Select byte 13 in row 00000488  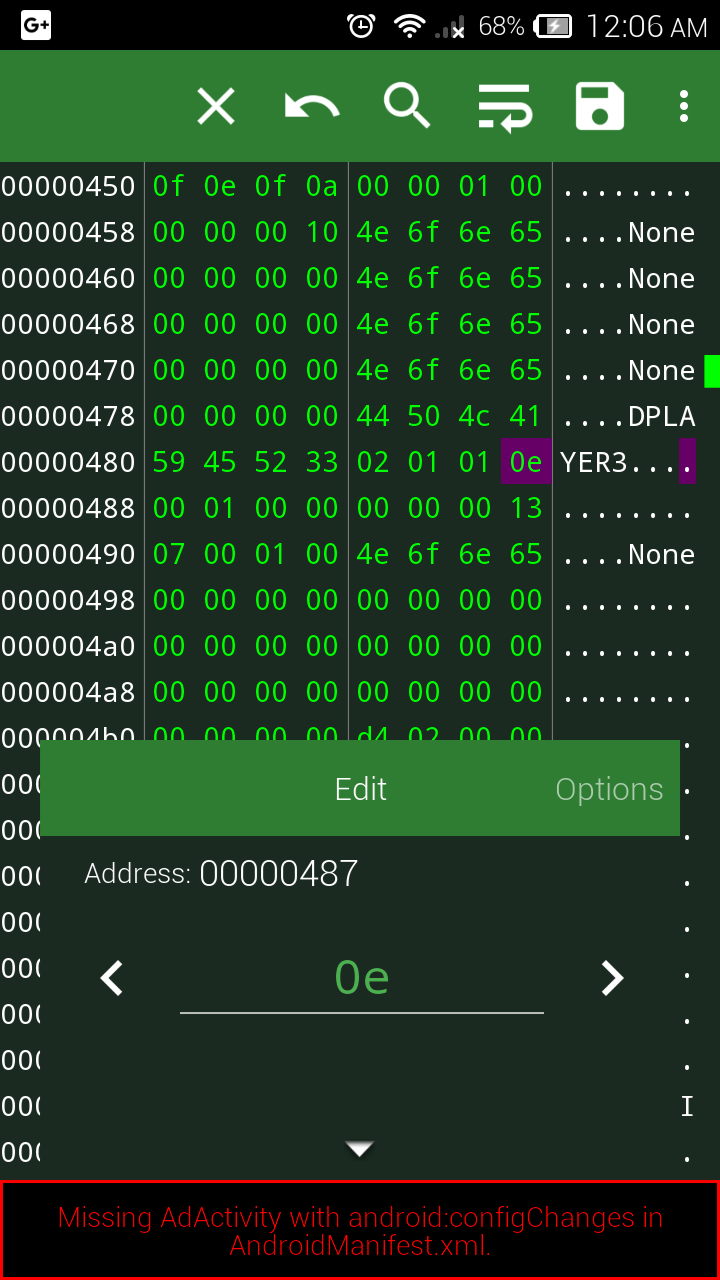pyautogui.click(x=526, y=508)
